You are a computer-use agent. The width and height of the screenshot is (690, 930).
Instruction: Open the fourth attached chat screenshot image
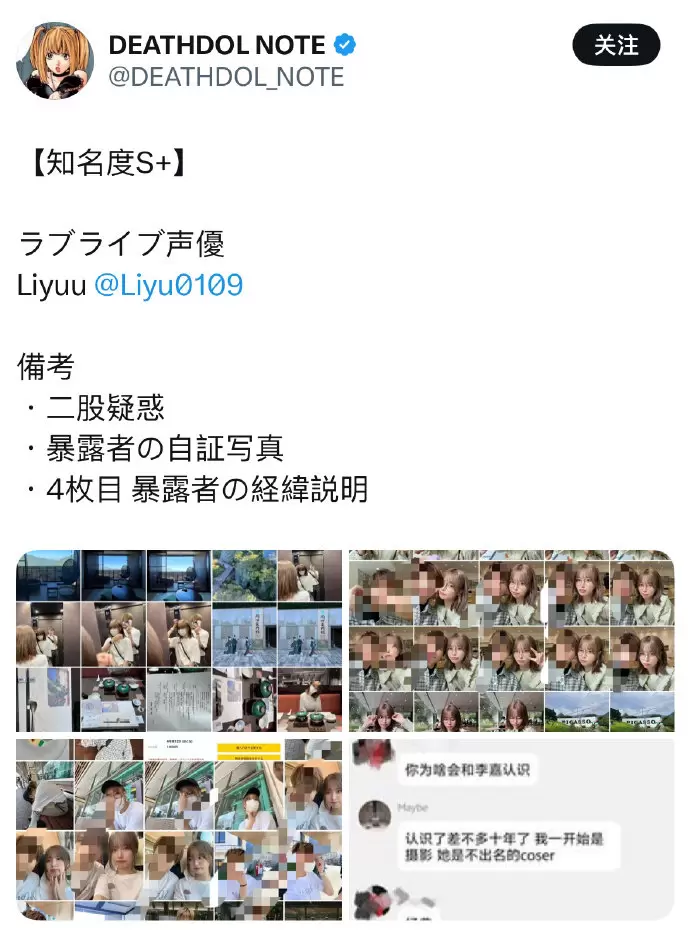[x=511, y=829]
